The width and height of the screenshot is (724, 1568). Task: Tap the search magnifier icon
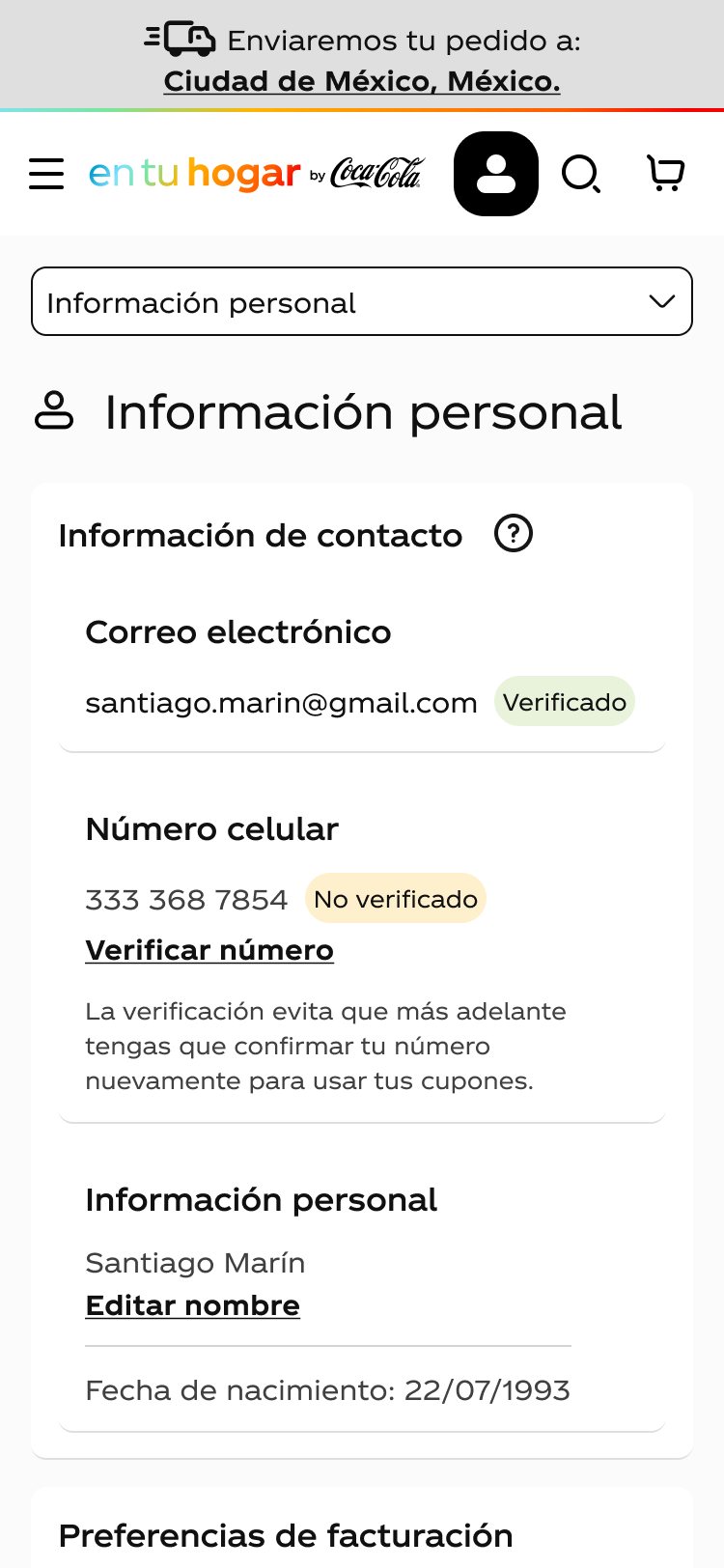pos(581,174)
